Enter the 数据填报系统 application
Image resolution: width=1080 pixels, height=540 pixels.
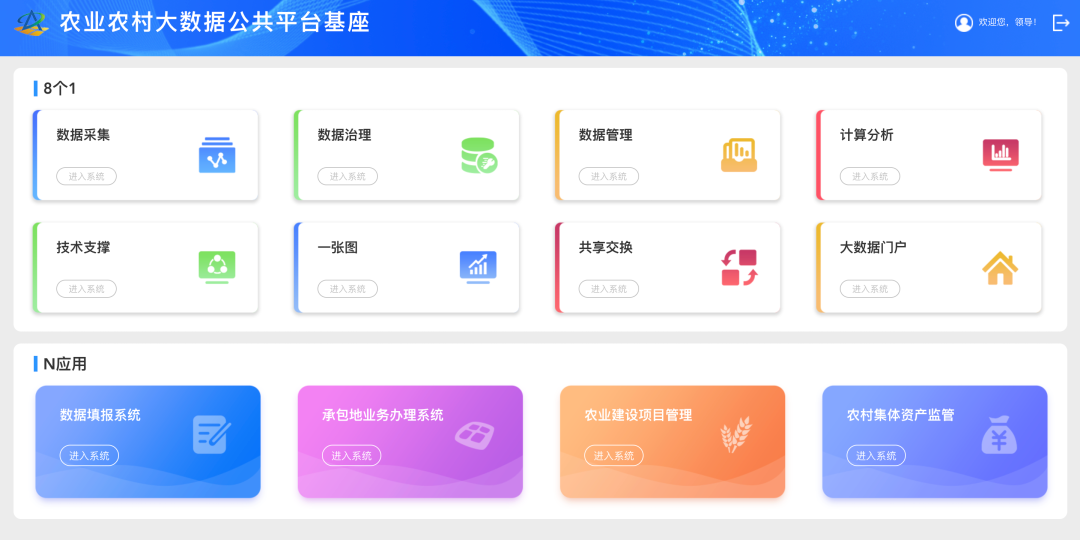tap(89, 455)
